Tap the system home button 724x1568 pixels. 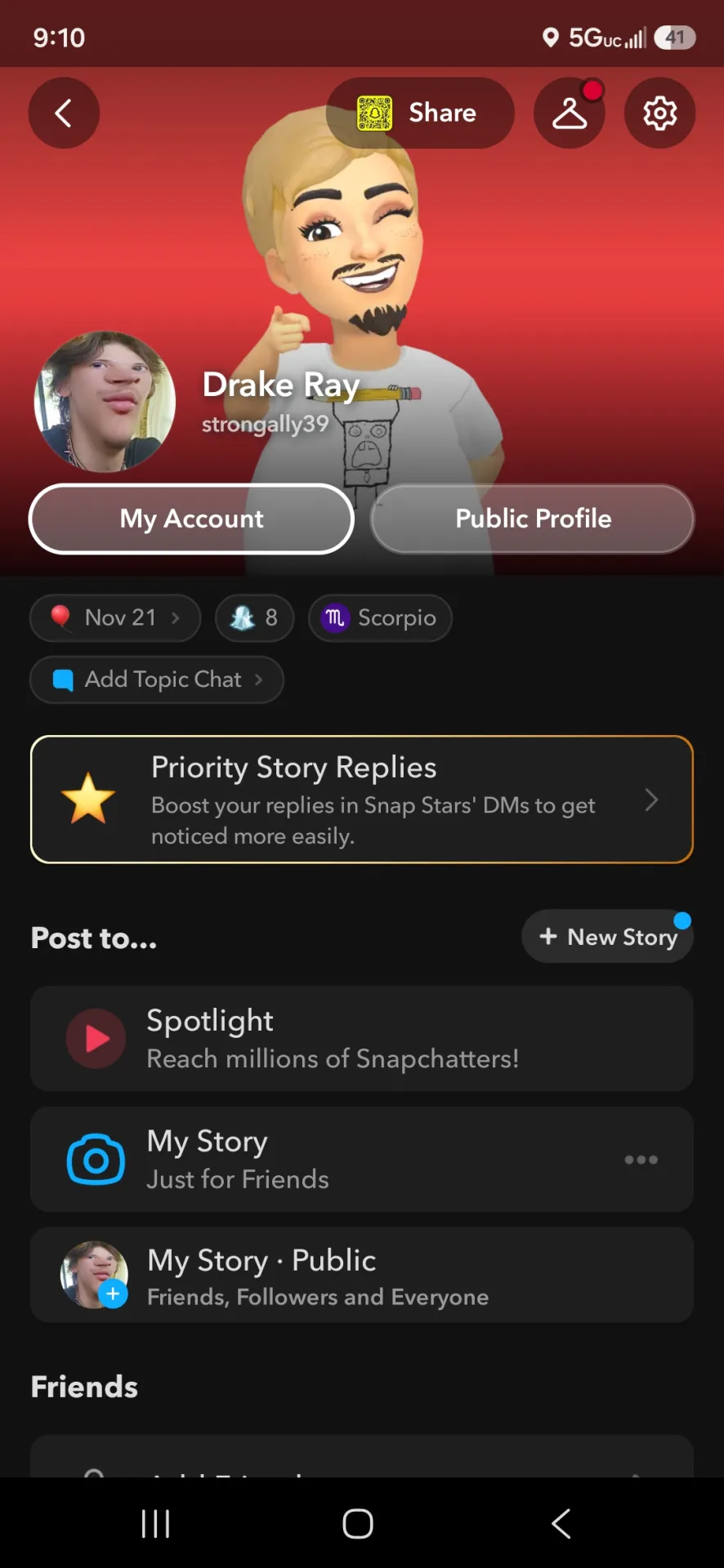[358, 1524]
